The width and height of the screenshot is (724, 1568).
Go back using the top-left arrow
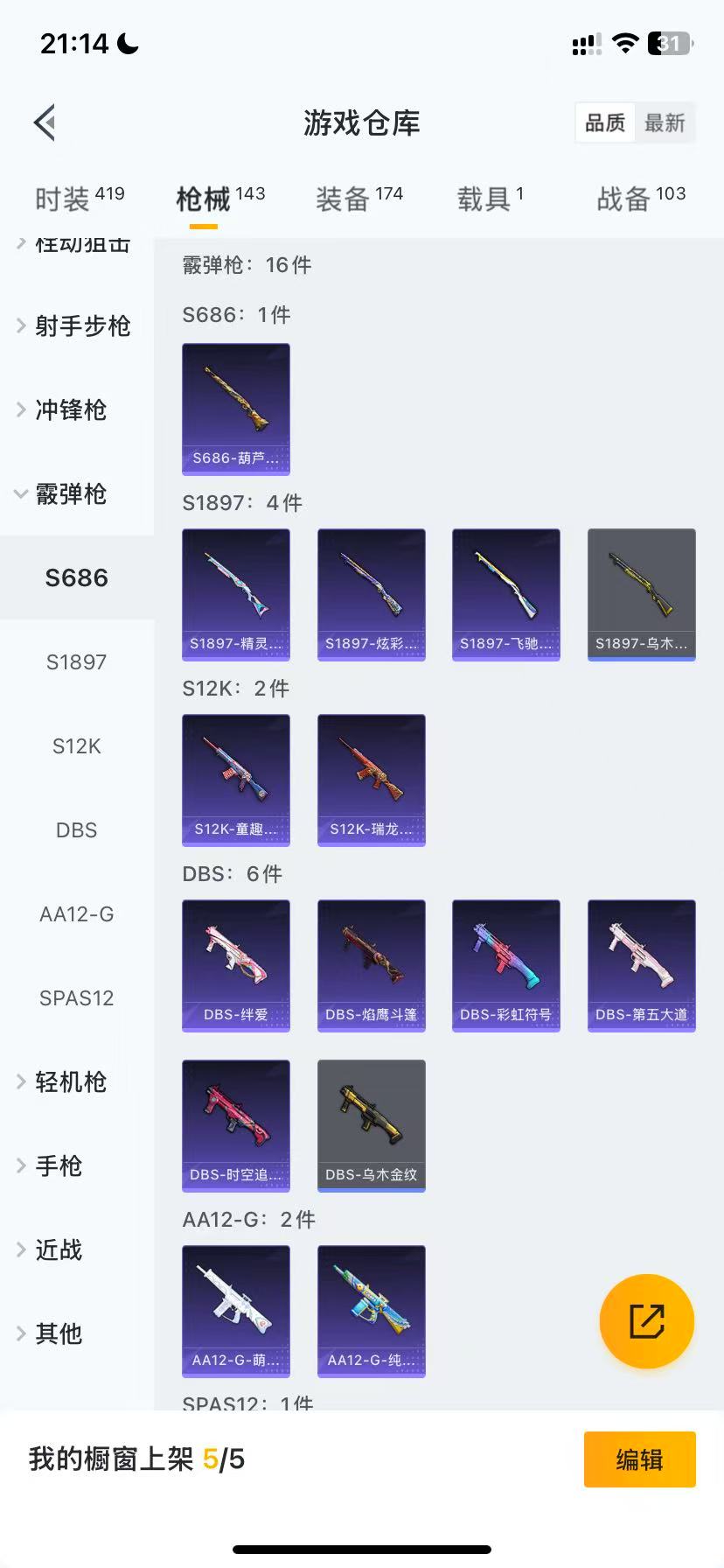tap(45, 122)
